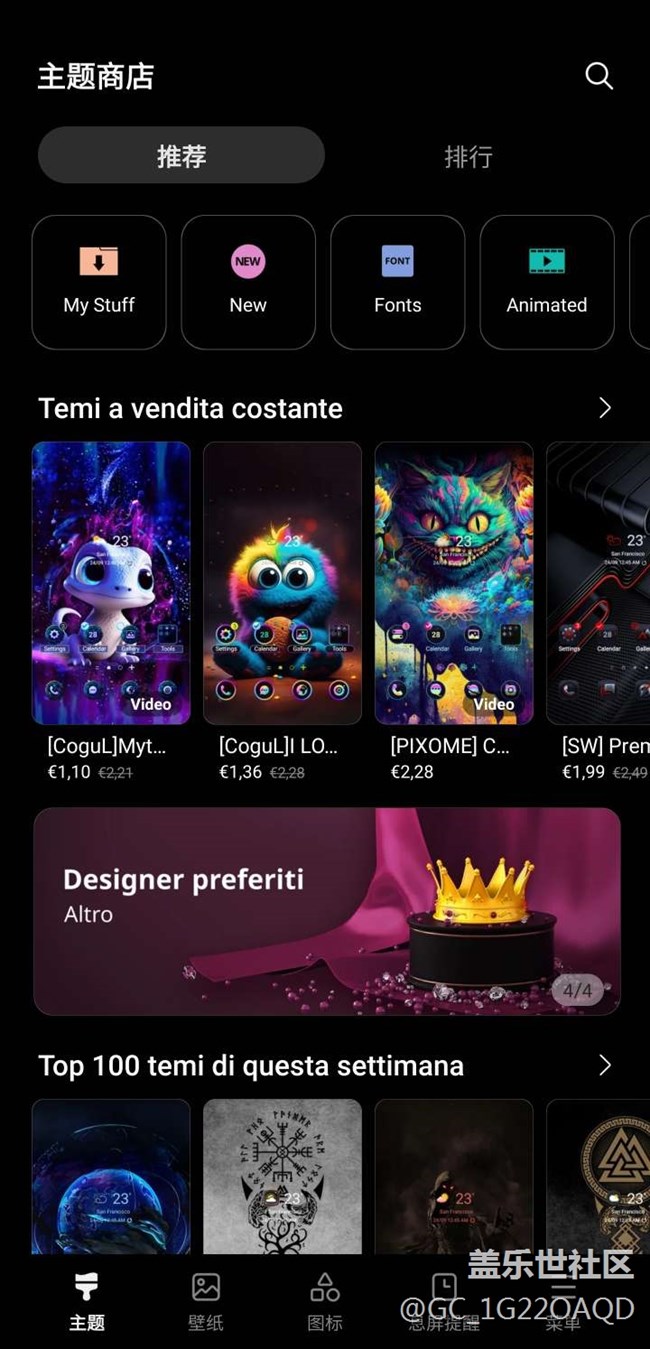Go to the 壁纸 wallpapers tab
This screenshot has height=1349, width=650.
click(x=205, y=1300)
